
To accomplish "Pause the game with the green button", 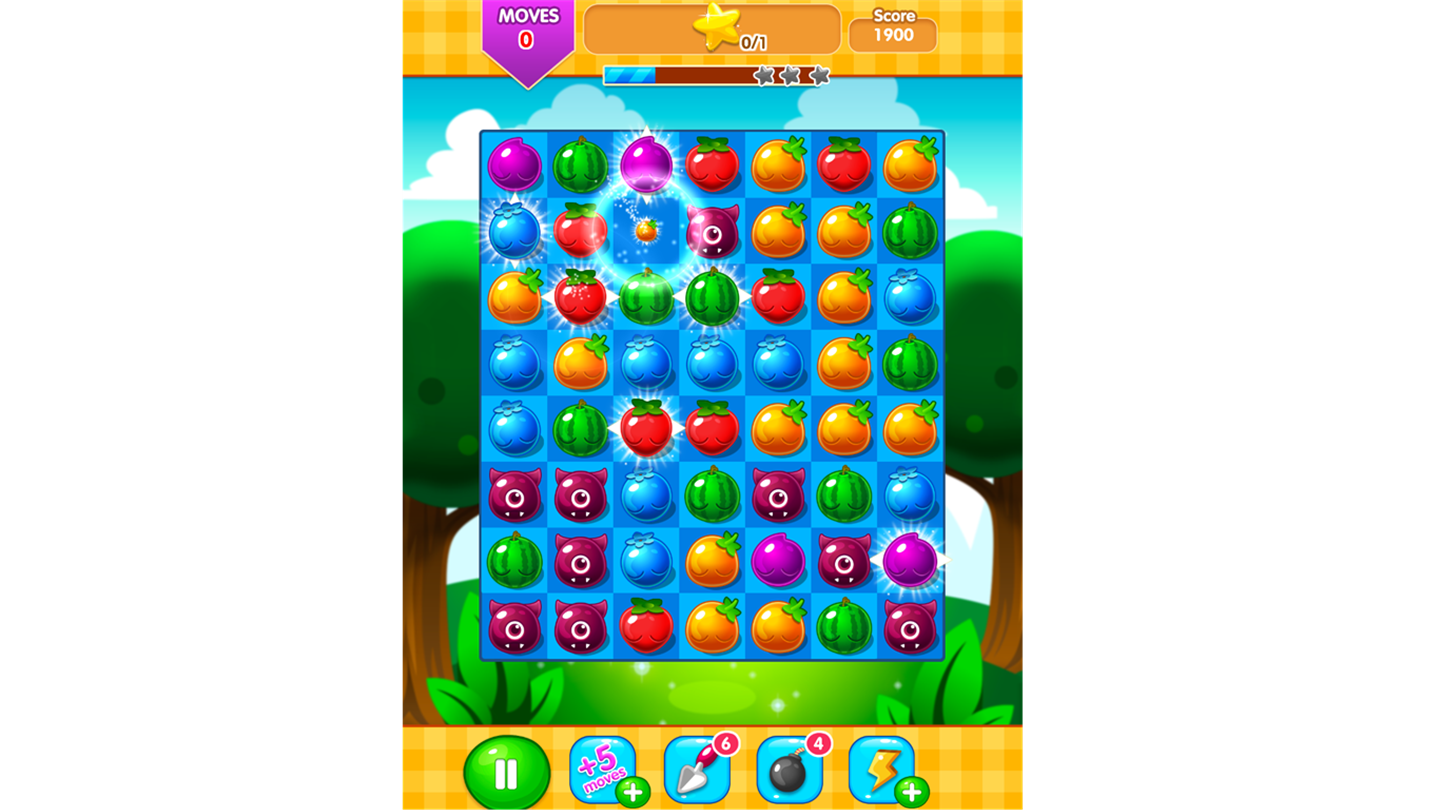I will pyautogui.click(x=506, y=773).
